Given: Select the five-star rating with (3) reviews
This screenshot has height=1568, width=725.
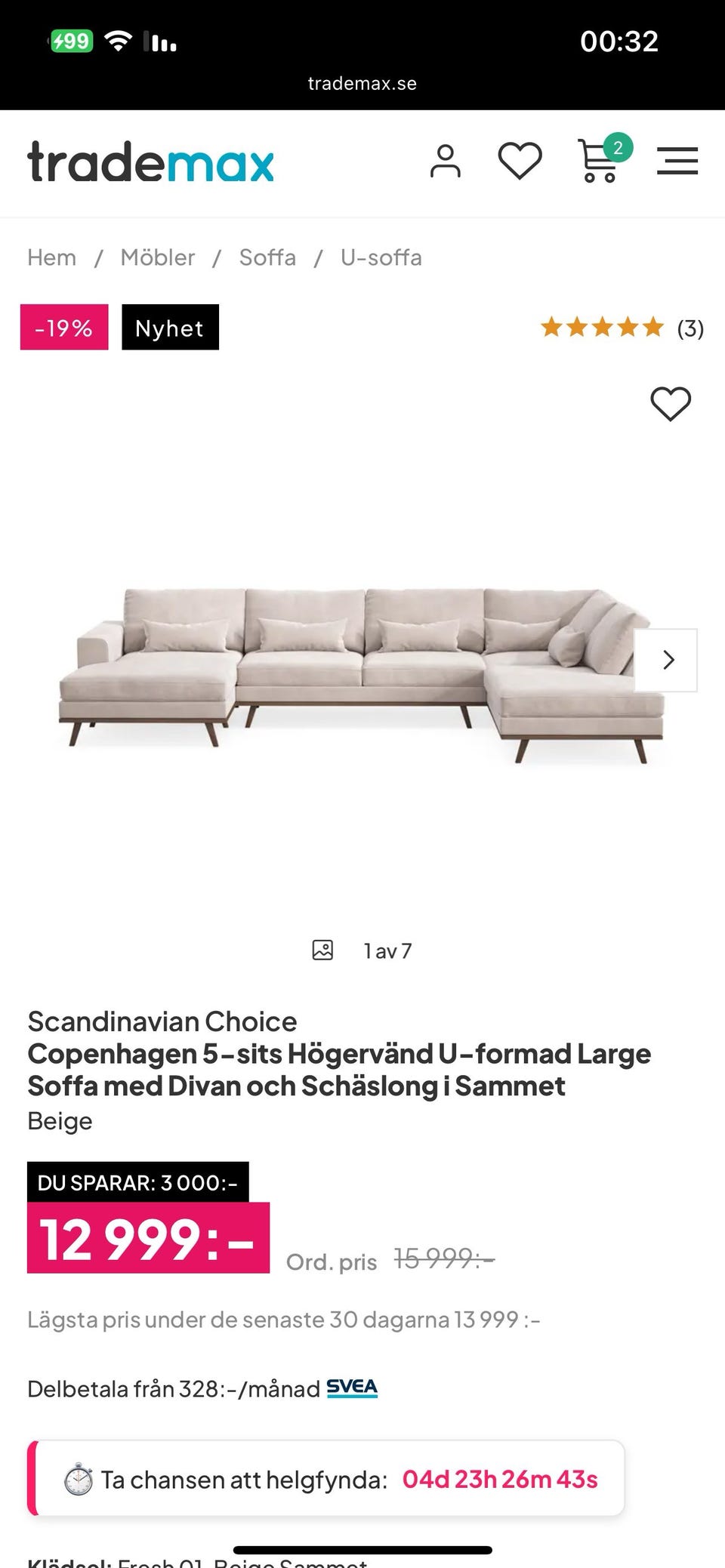Looking at the screenshot, I should point(600,327).
